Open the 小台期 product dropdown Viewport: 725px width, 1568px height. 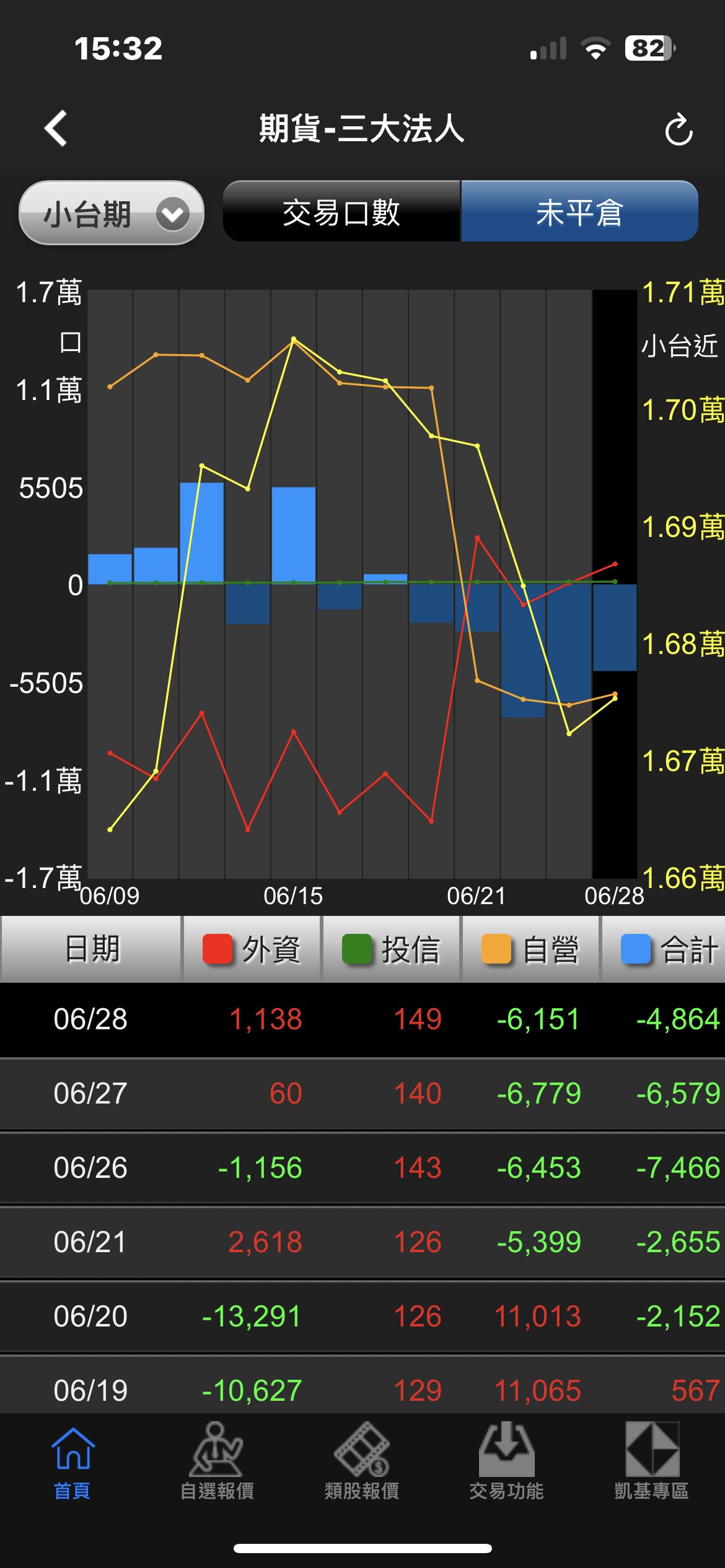[112, 213]
